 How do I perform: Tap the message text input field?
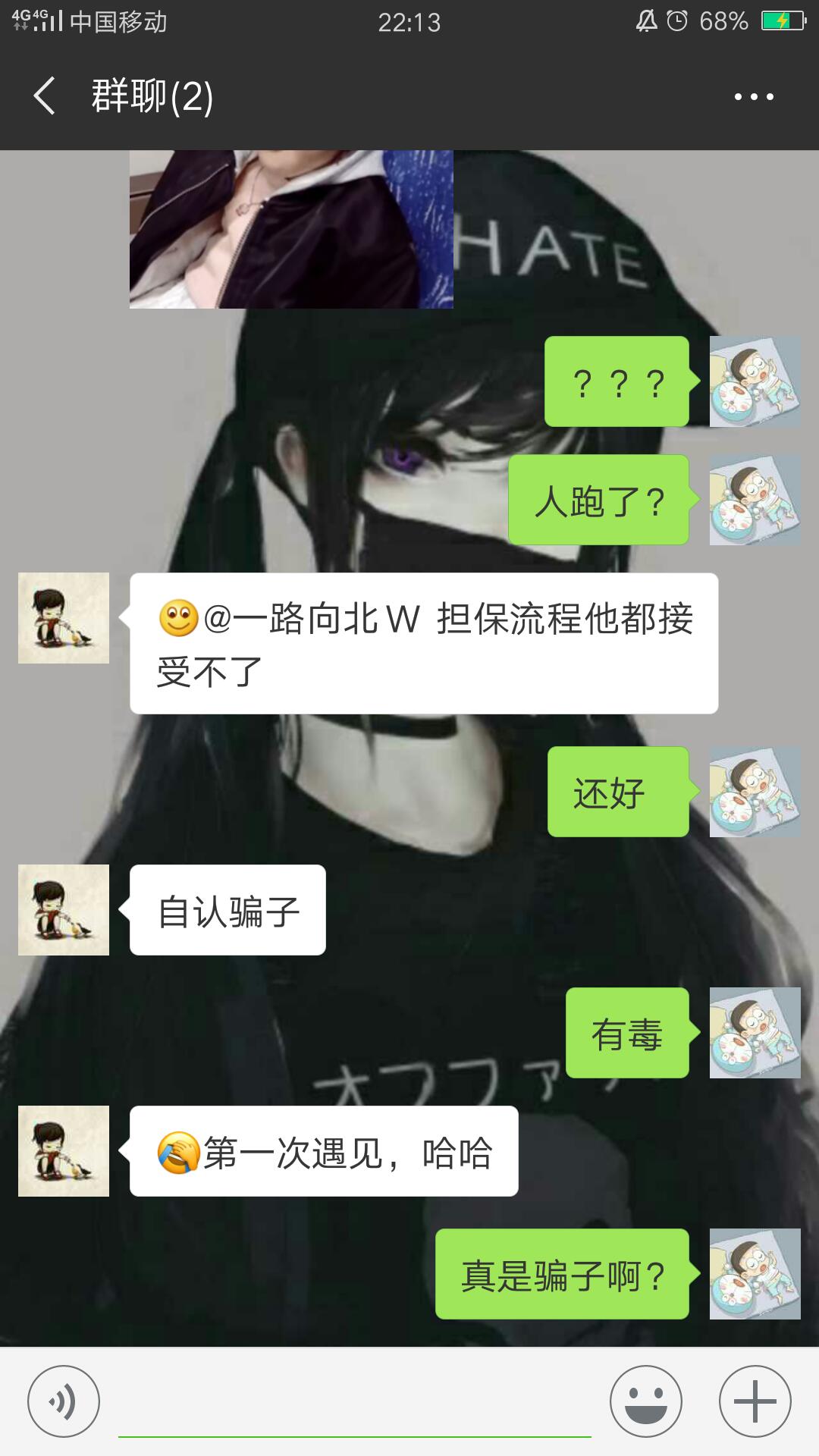point(354,1403)
